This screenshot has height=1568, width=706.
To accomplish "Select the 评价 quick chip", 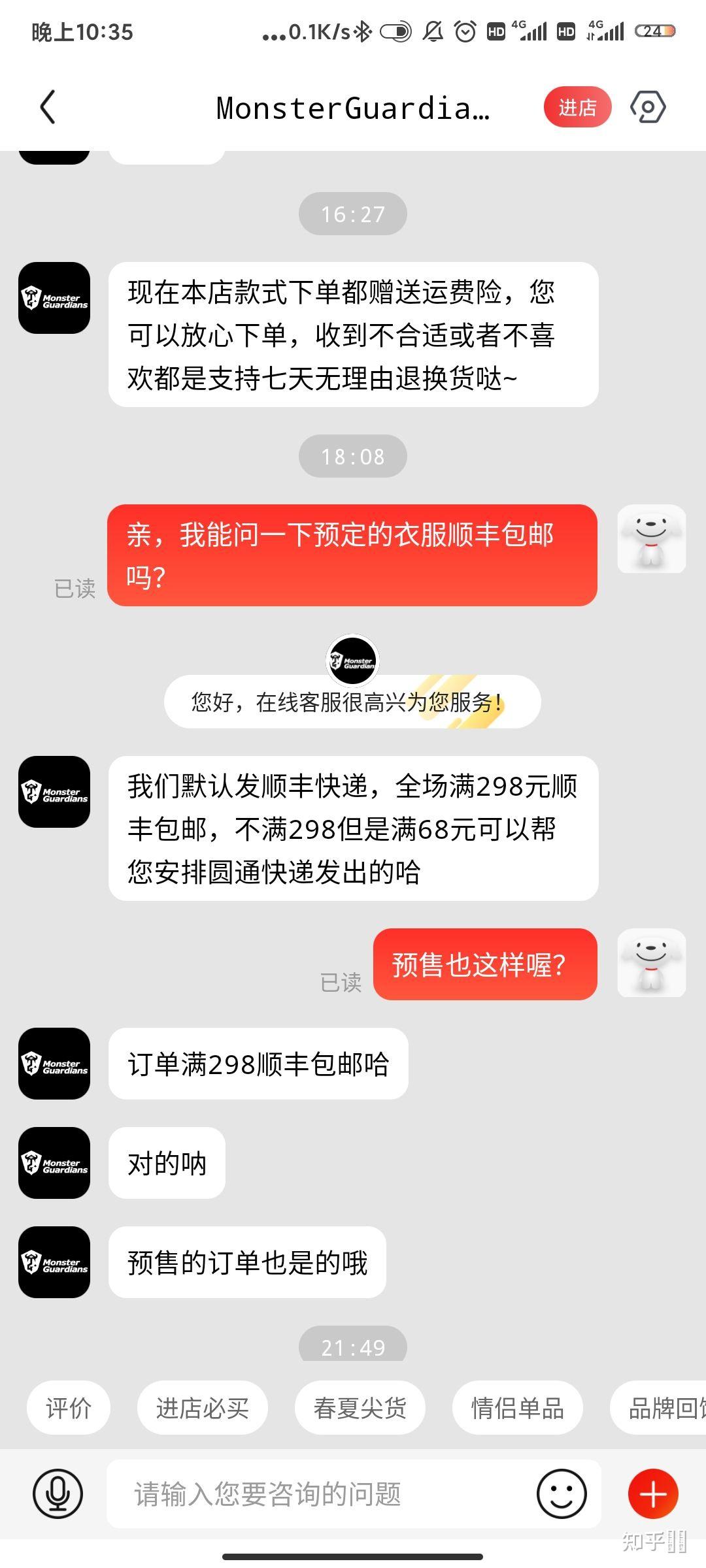I will (69, 1408).
